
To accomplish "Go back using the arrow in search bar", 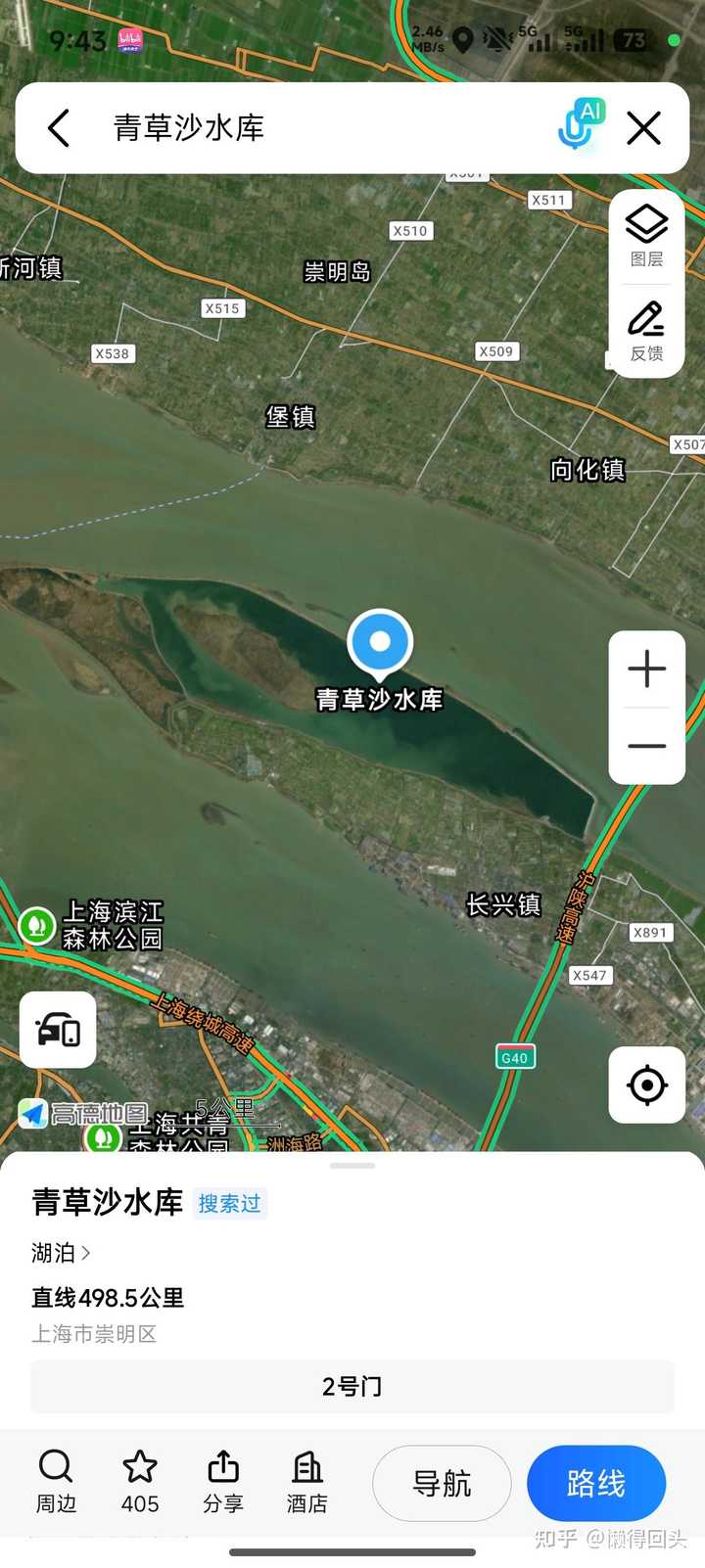I will [x=59, y=128].
